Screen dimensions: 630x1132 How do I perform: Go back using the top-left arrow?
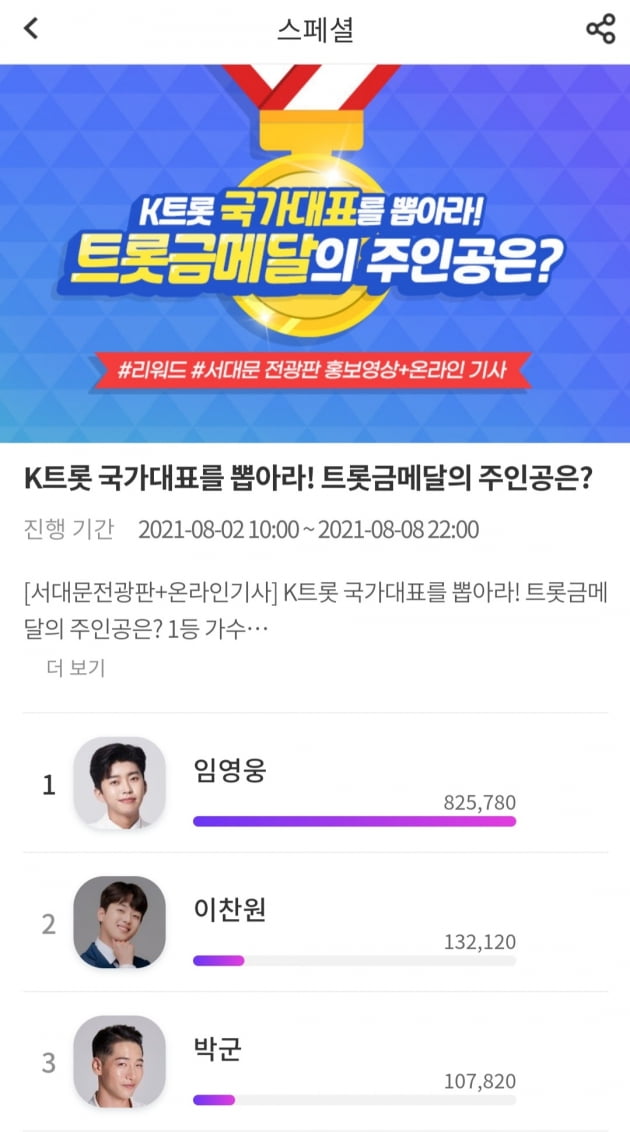click(31, 29)
